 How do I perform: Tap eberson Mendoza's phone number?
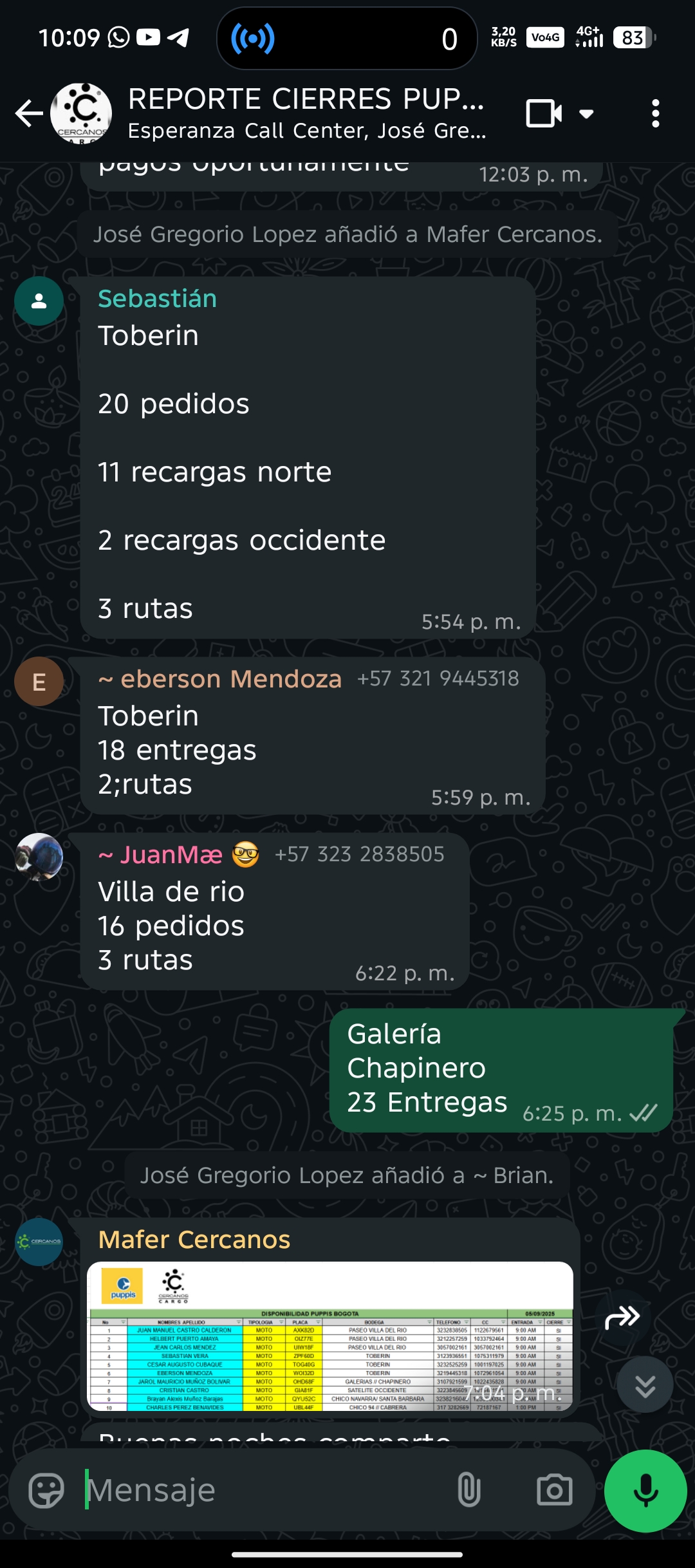coord(438,678)
